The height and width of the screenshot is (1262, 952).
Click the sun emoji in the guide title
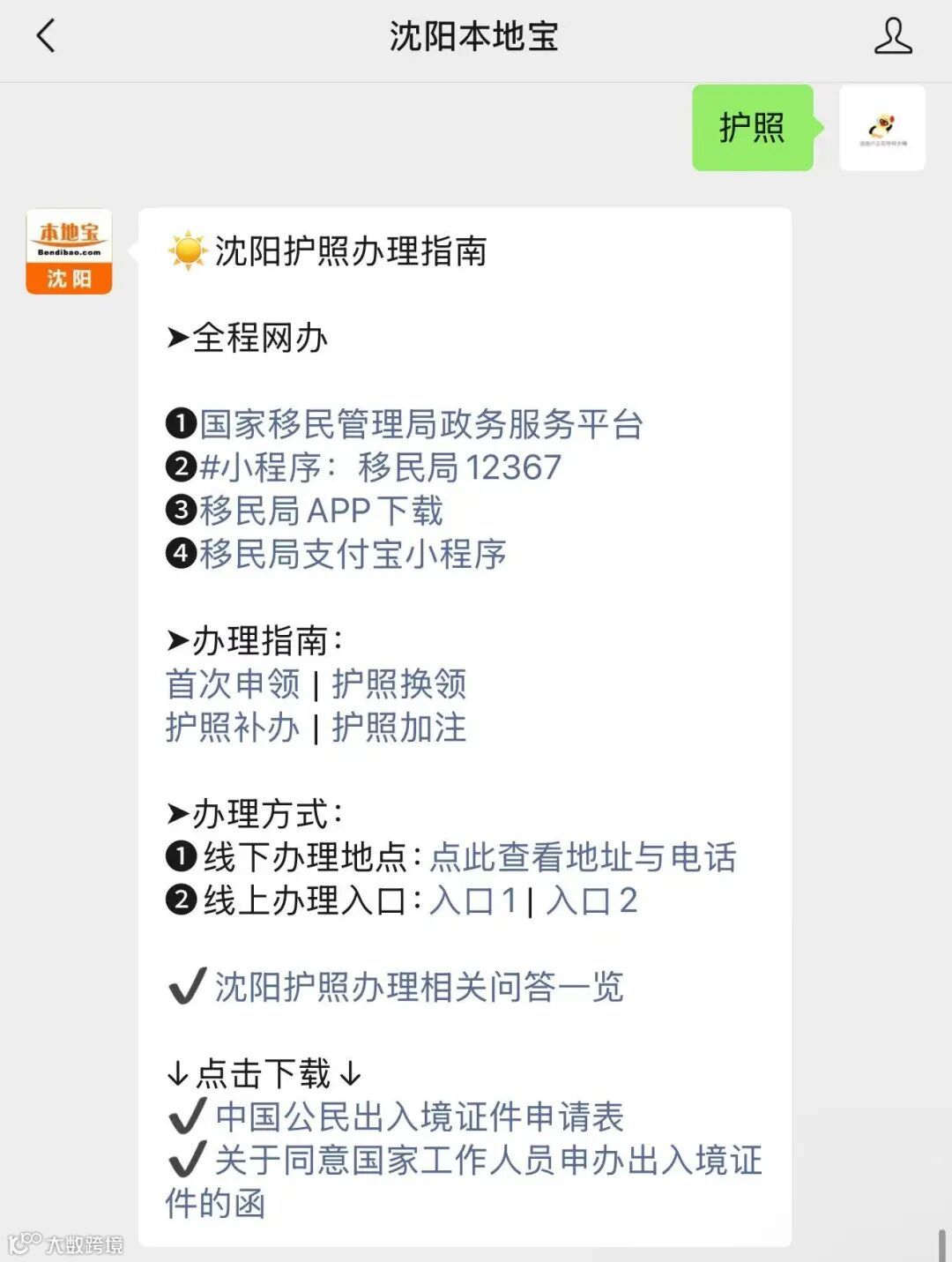188,250
